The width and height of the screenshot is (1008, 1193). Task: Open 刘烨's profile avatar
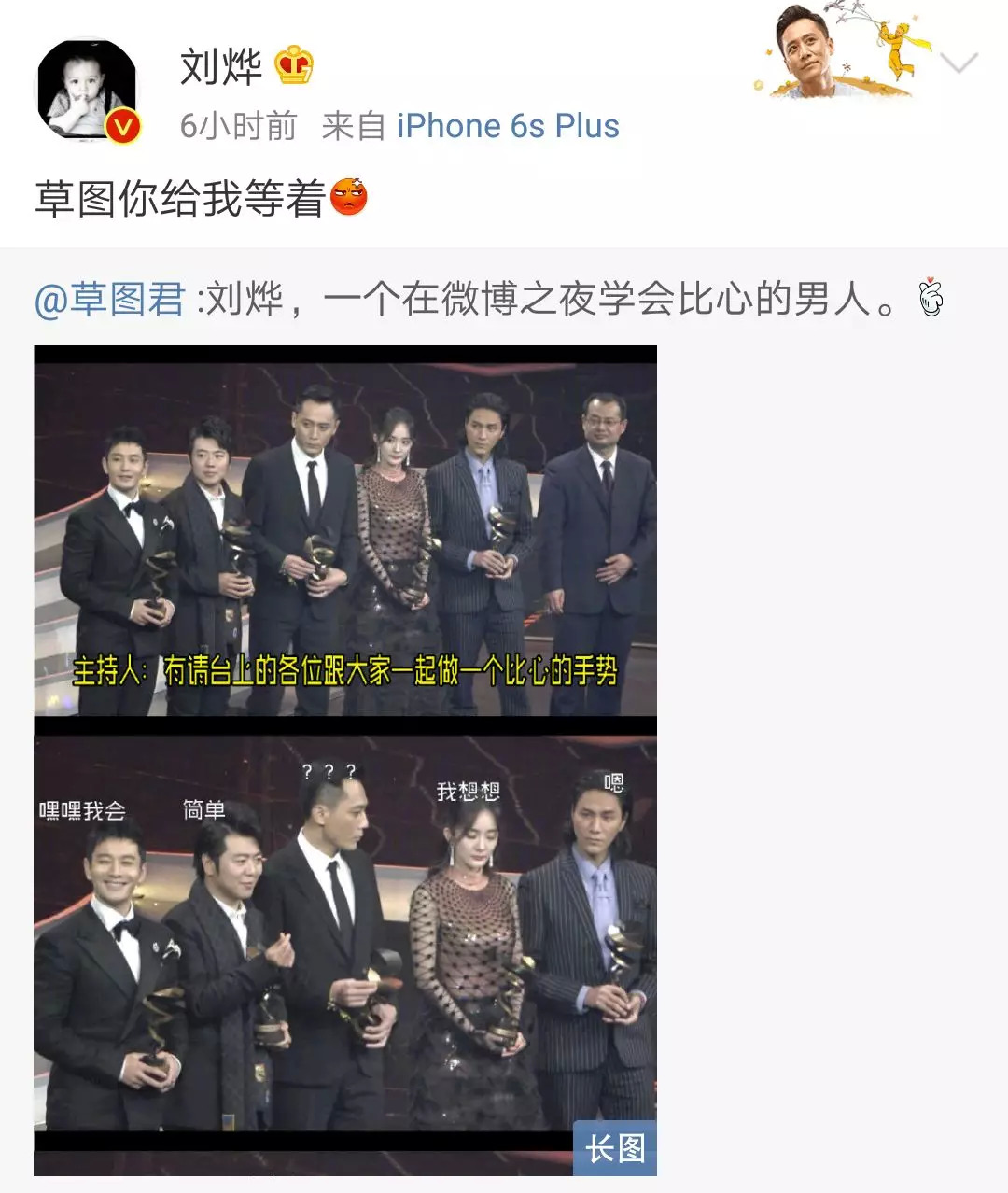click(x=87, y=90)
